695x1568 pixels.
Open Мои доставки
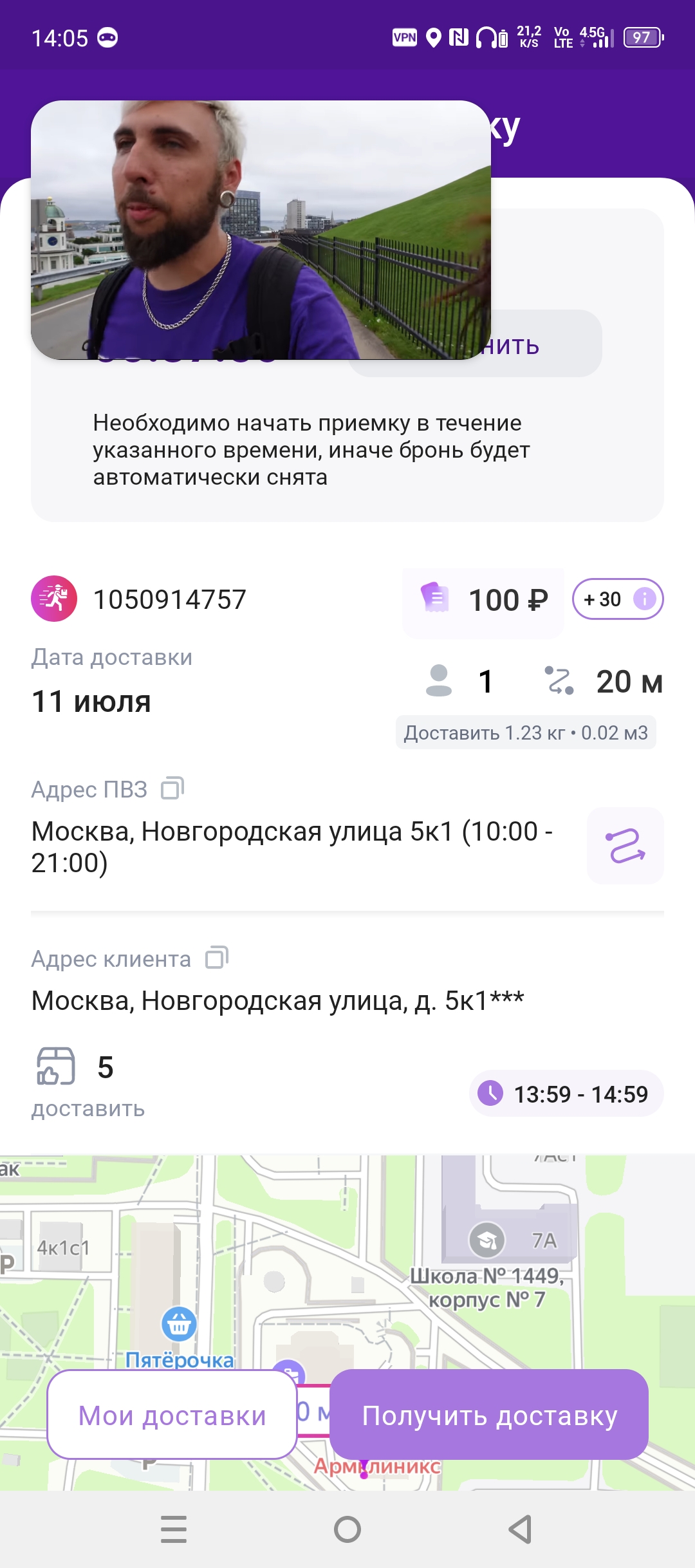point(172,1415)
